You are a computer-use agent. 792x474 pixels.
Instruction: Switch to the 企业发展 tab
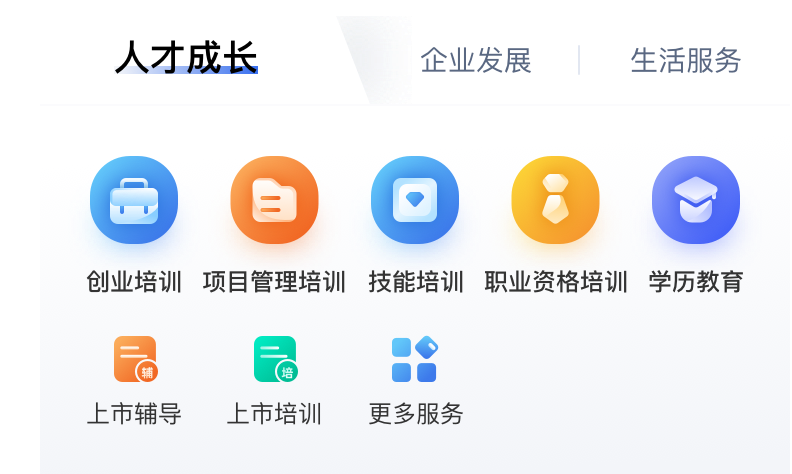click(475, 60)
